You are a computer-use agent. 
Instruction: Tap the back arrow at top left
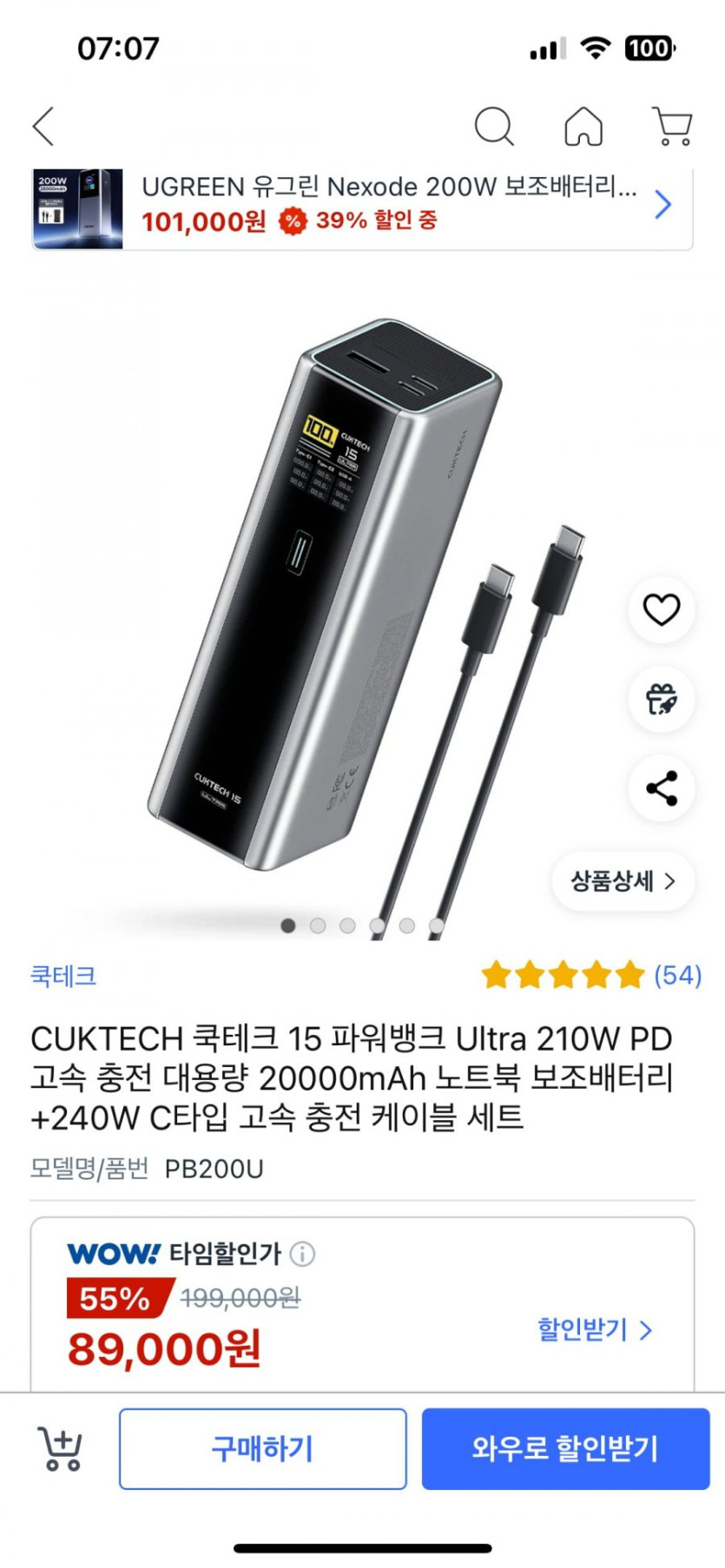click(43, 126)
